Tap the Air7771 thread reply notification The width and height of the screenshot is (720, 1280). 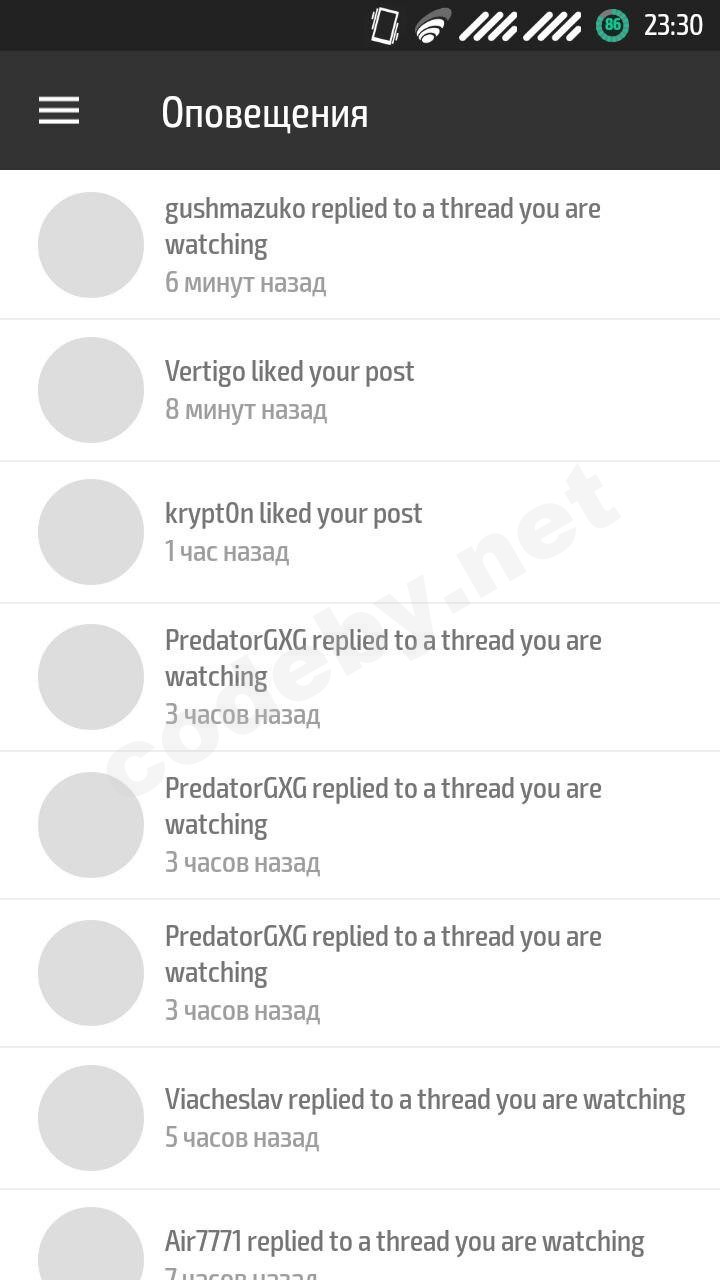coord(404,1243)
